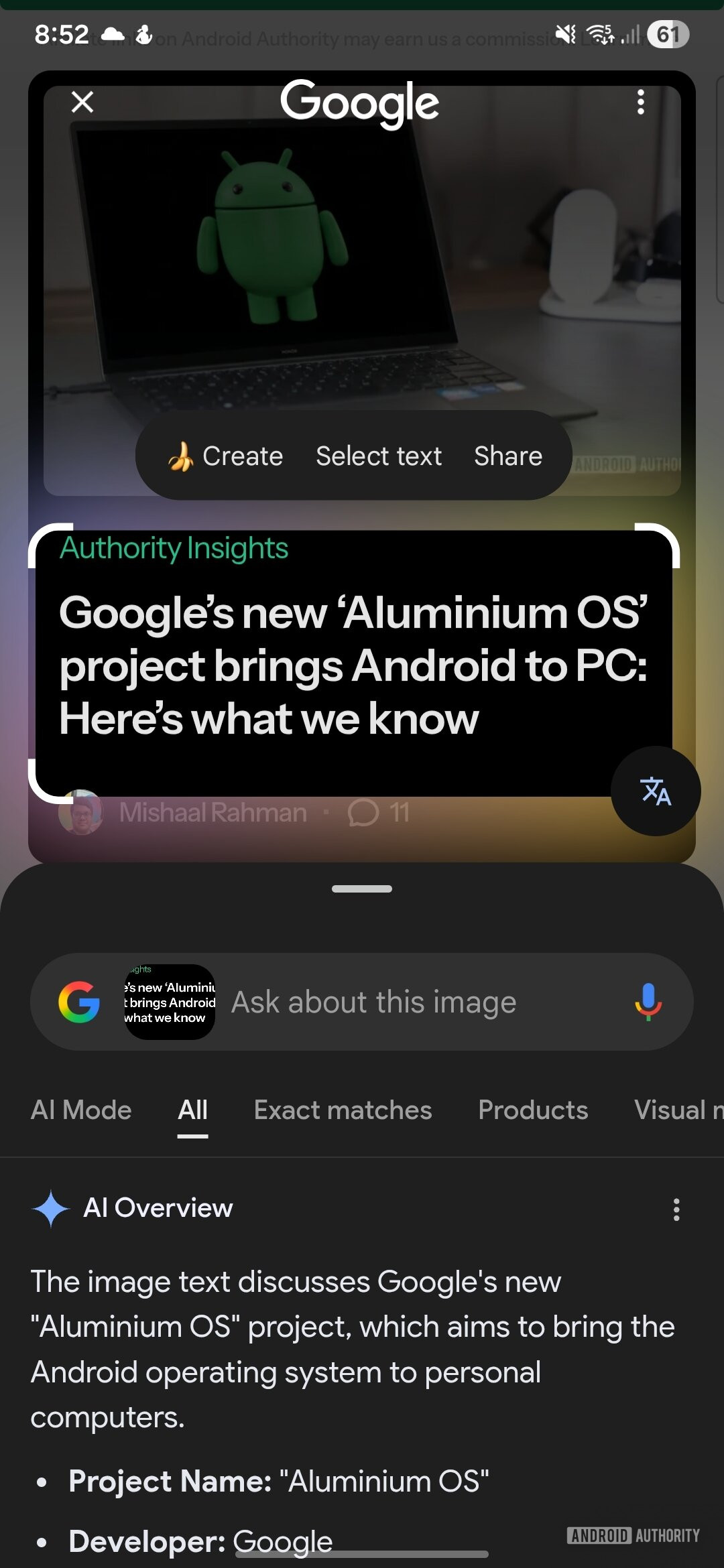Tap Select text on the image
Viewport: 724px width, 1568px height.
click(x=378, y=456)
